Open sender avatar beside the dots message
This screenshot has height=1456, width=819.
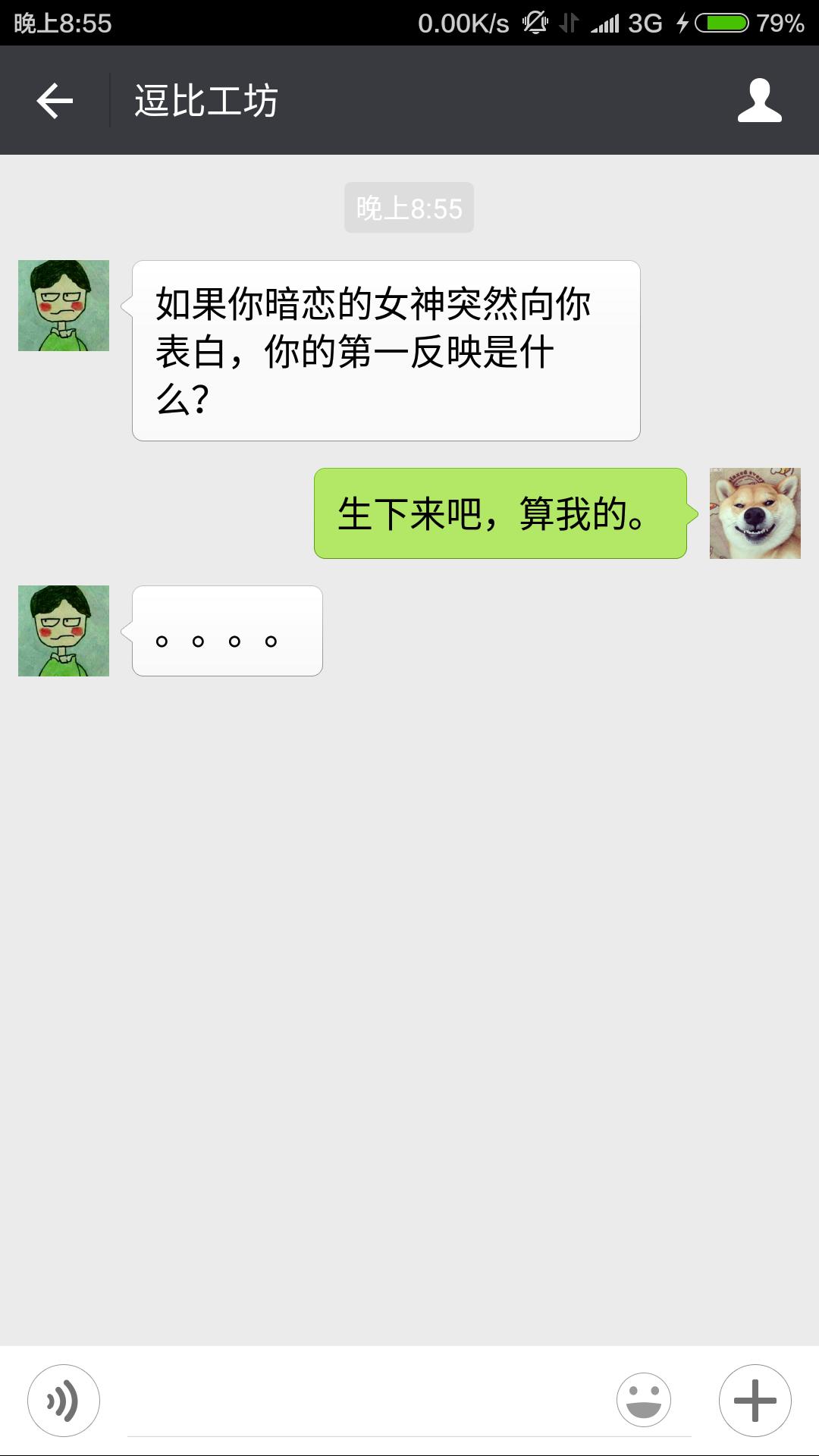(x=64, y=631)
